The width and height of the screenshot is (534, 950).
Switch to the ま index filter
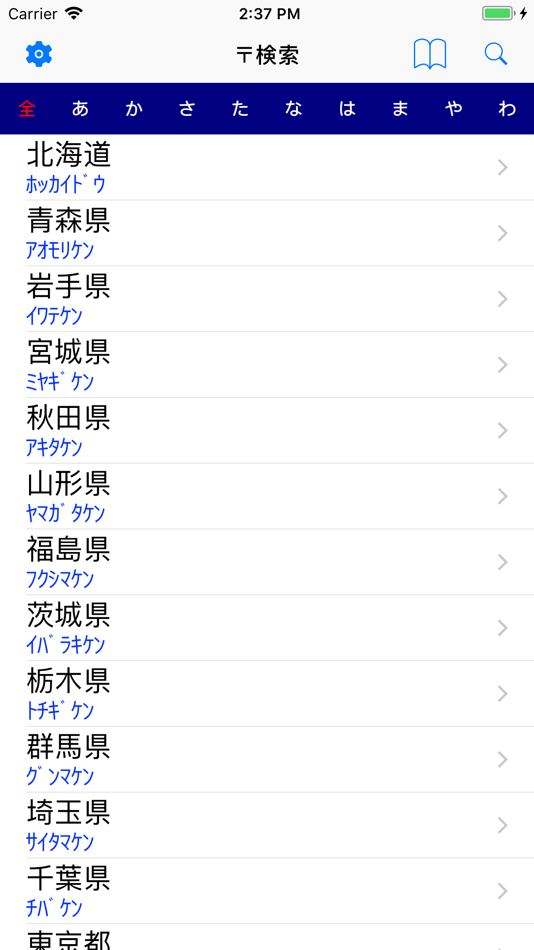pos(400,109)
